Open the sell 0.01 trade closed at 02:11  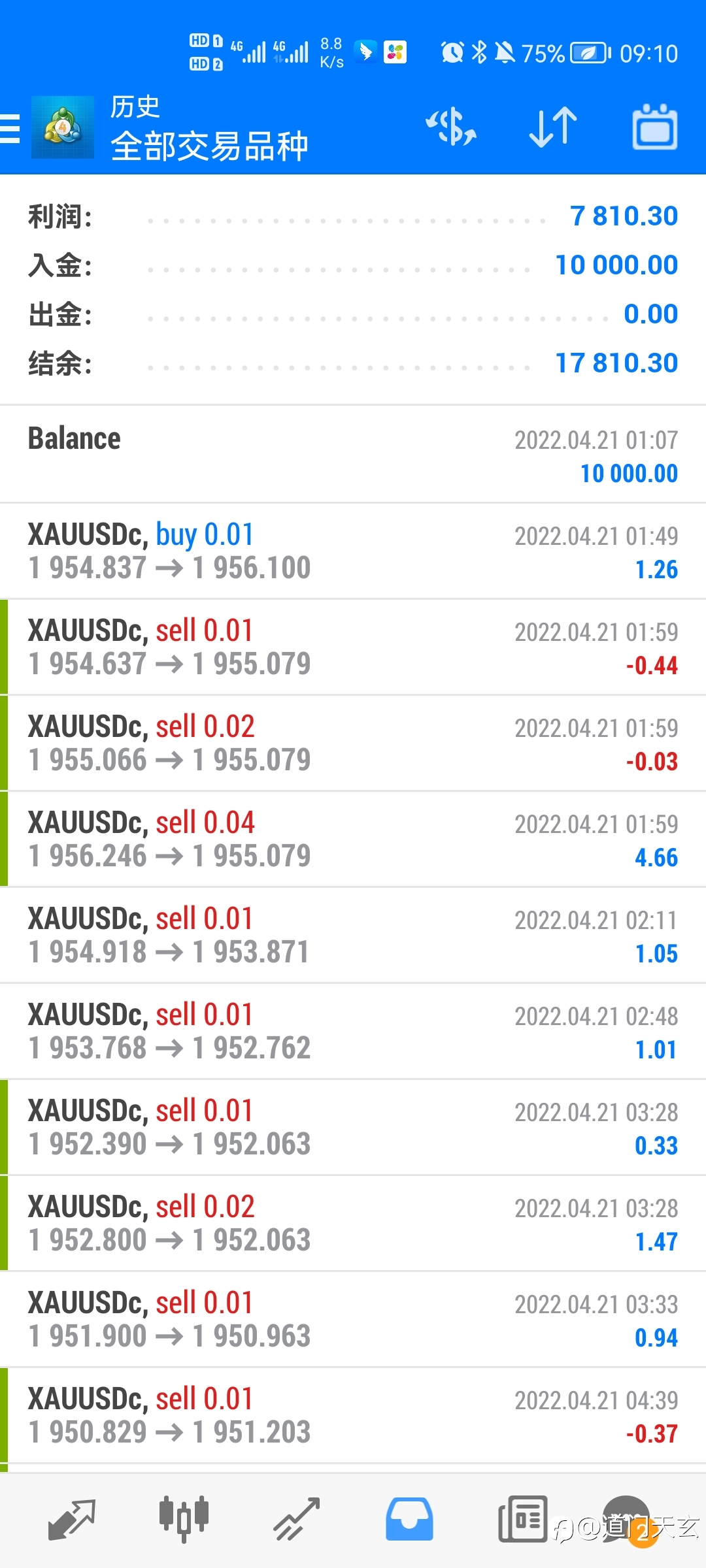click(353, 935)
